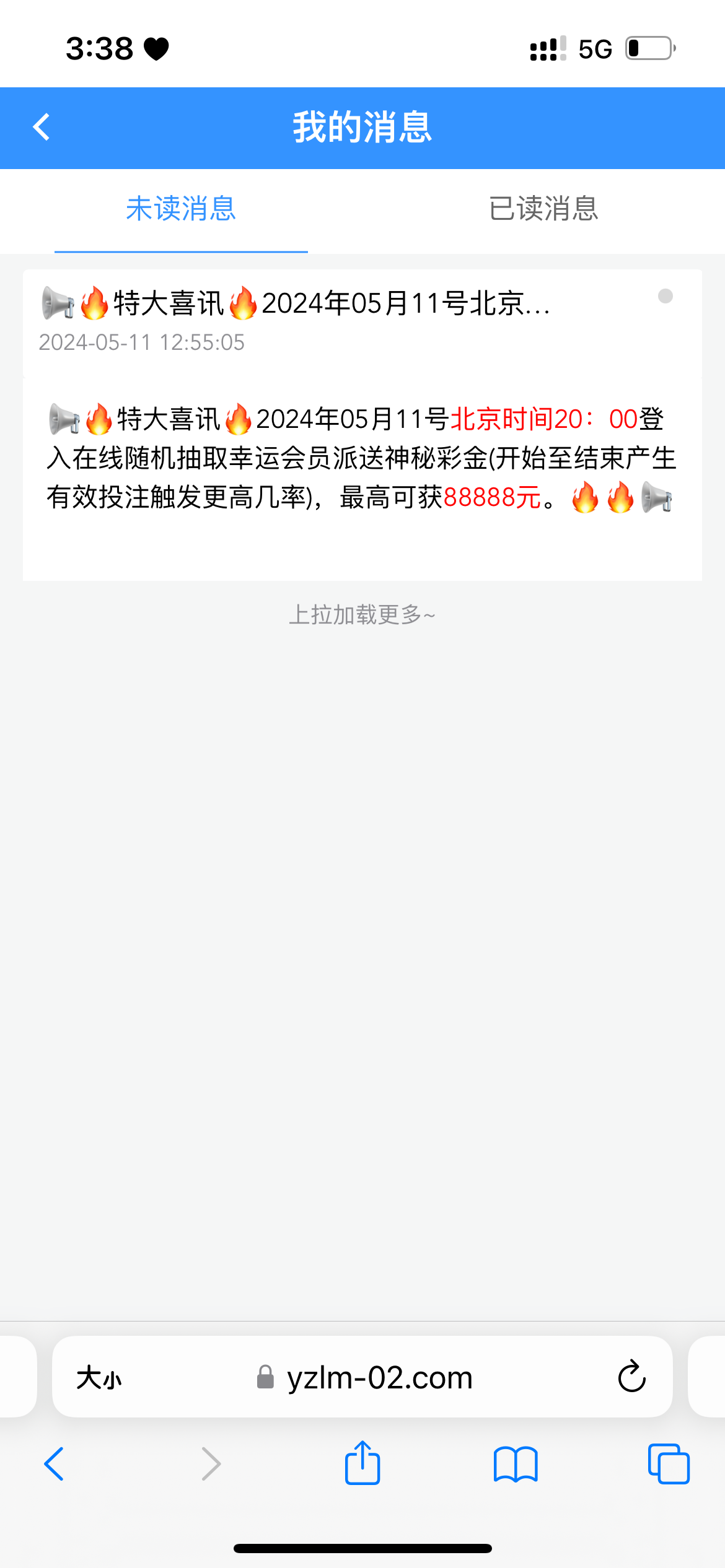Screen dimensions: 725x1568
Task: Tap the yzlm-02.com address bar
Action: click(379, 1378)
